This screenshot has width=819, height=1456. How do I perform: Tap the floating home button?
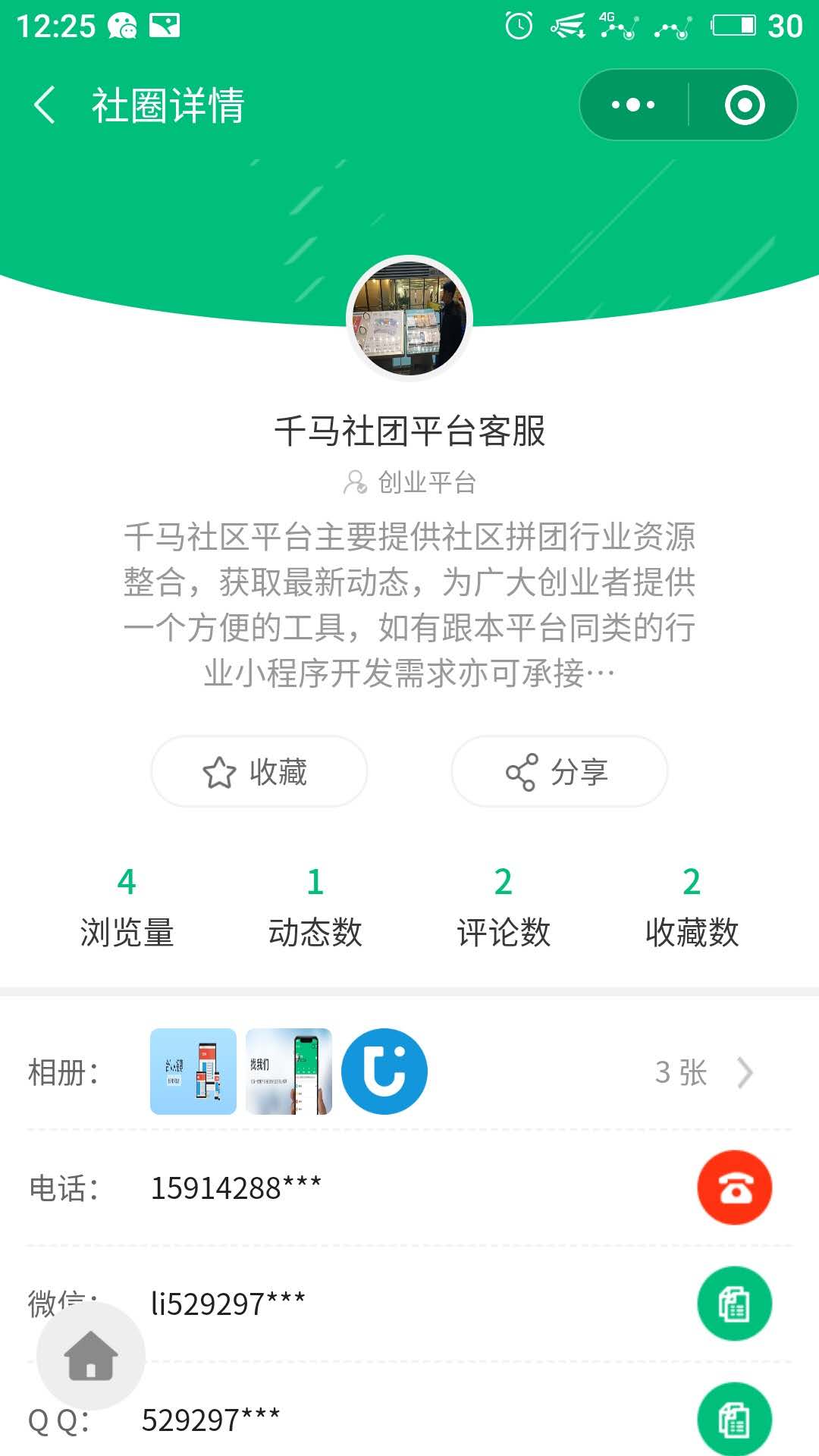pos(91,1356)
